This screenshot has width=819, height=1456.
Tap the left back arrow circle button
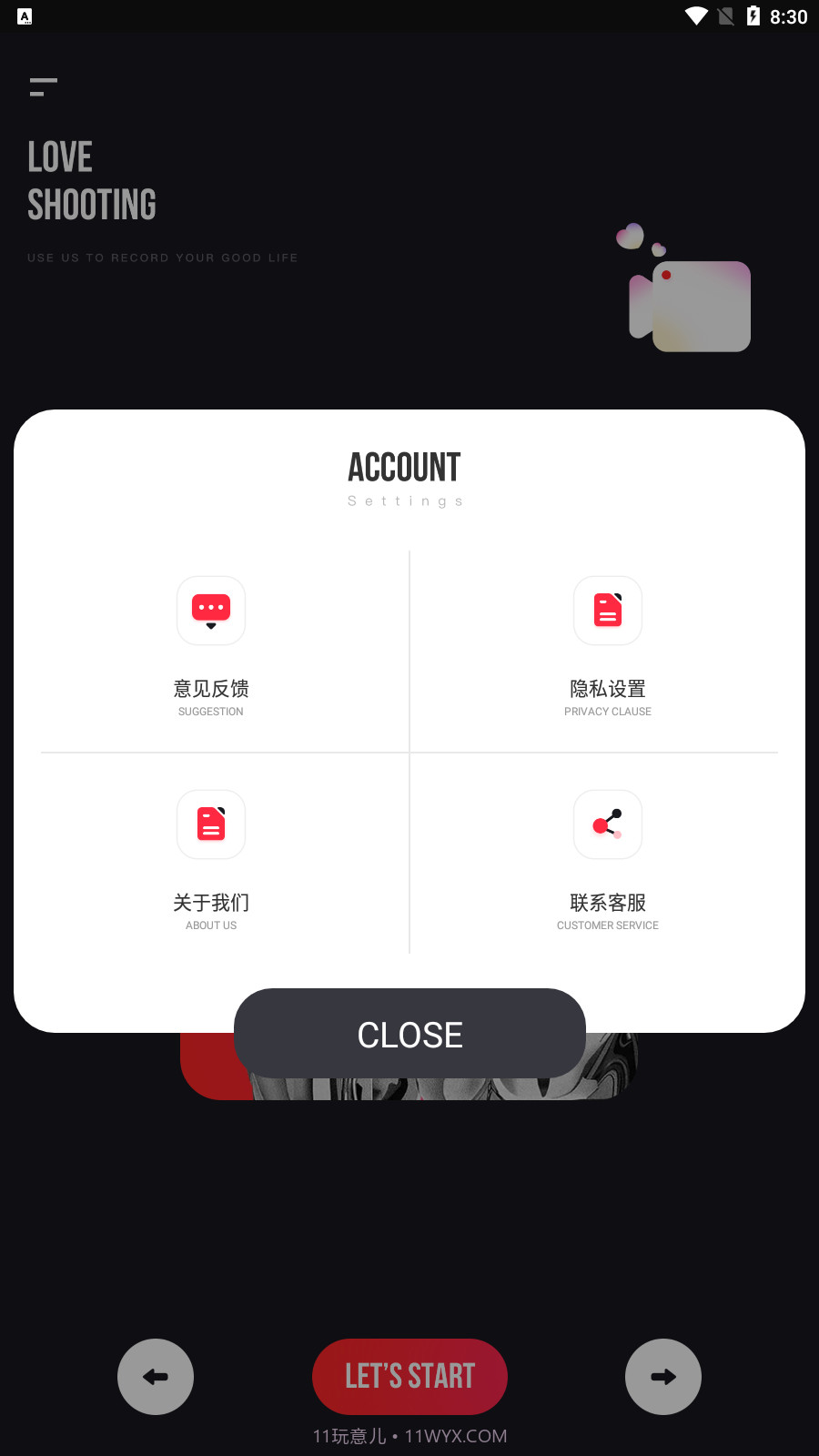point(155,1377)
